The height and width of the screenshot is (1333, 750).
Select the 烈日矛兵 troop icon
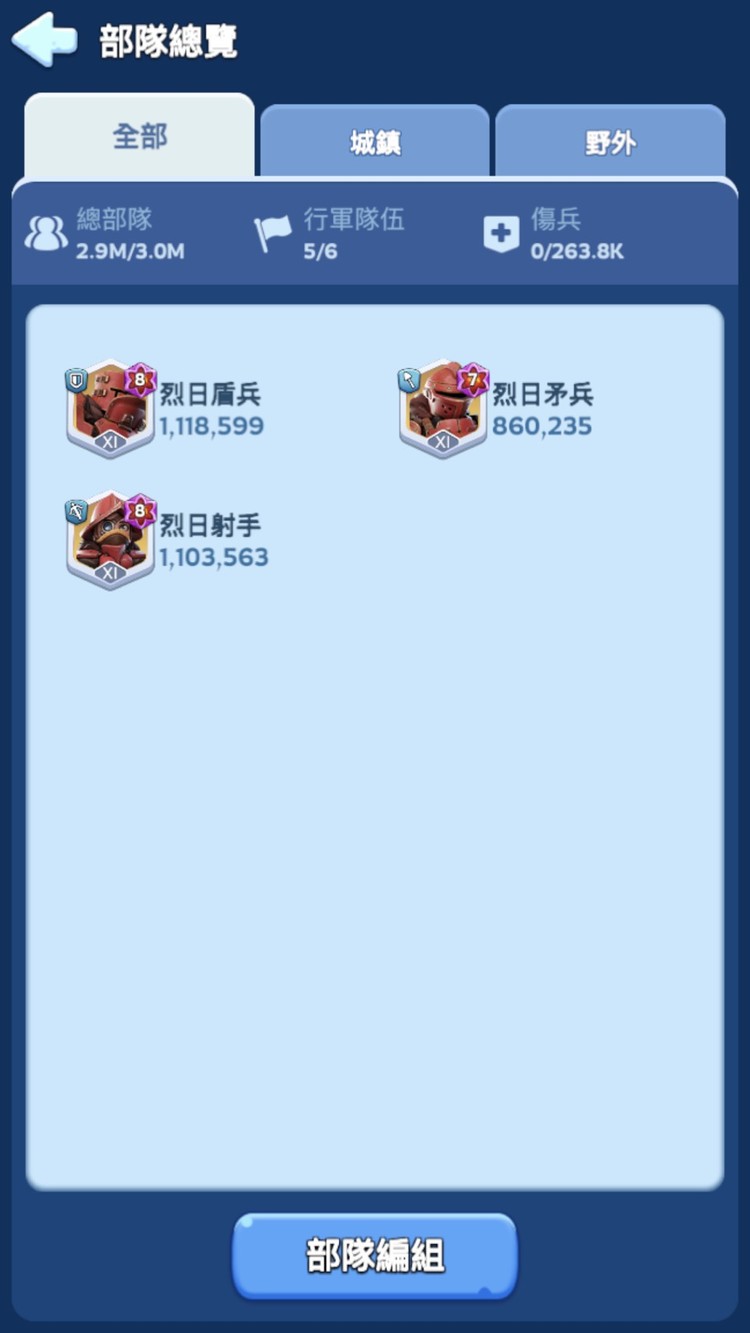tap(443, 408)
